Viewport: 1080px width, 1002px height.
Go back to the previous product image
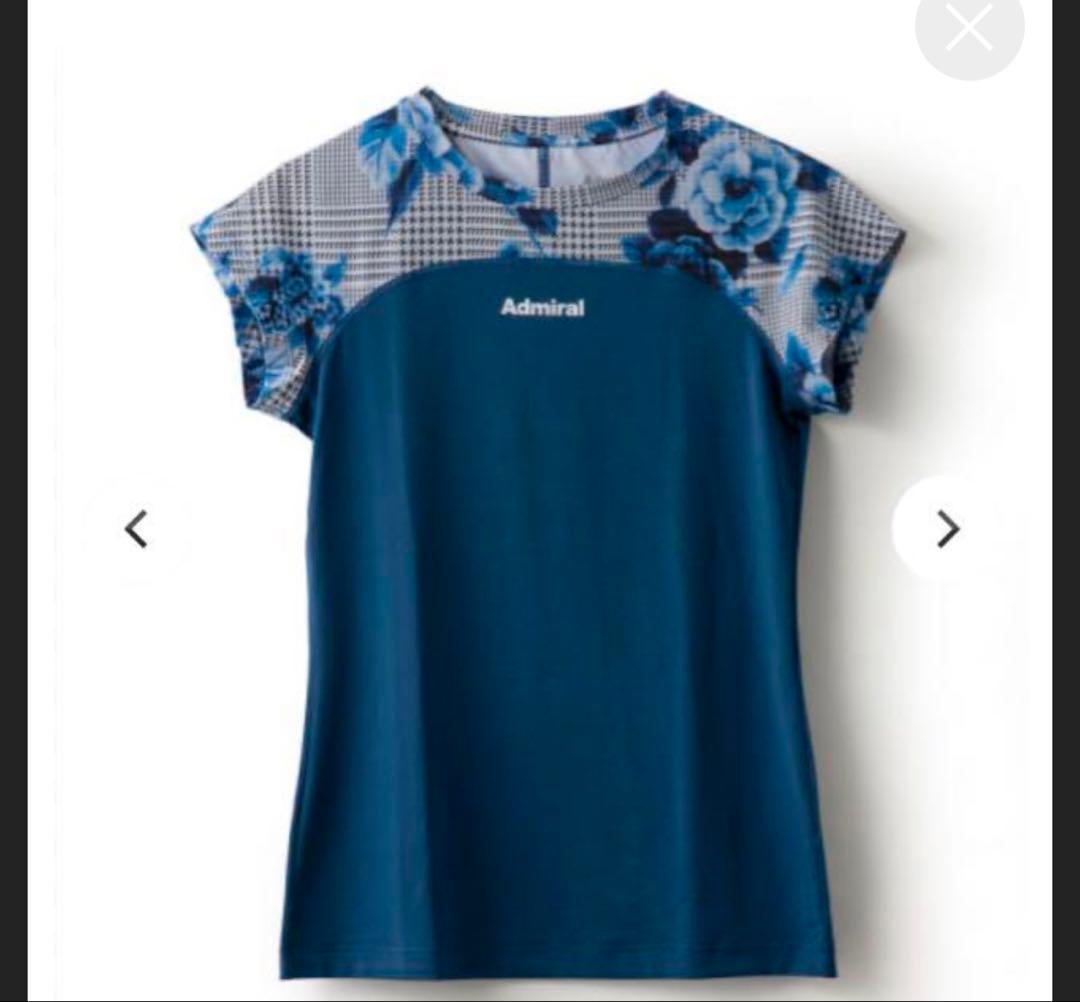point(137,529)
